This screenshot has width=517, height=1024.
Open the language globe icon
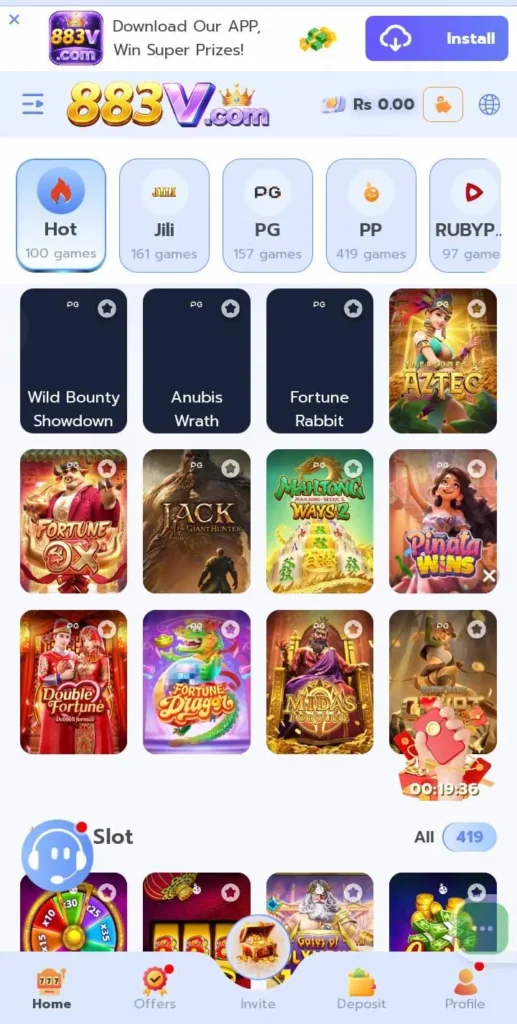click(489, 104)
